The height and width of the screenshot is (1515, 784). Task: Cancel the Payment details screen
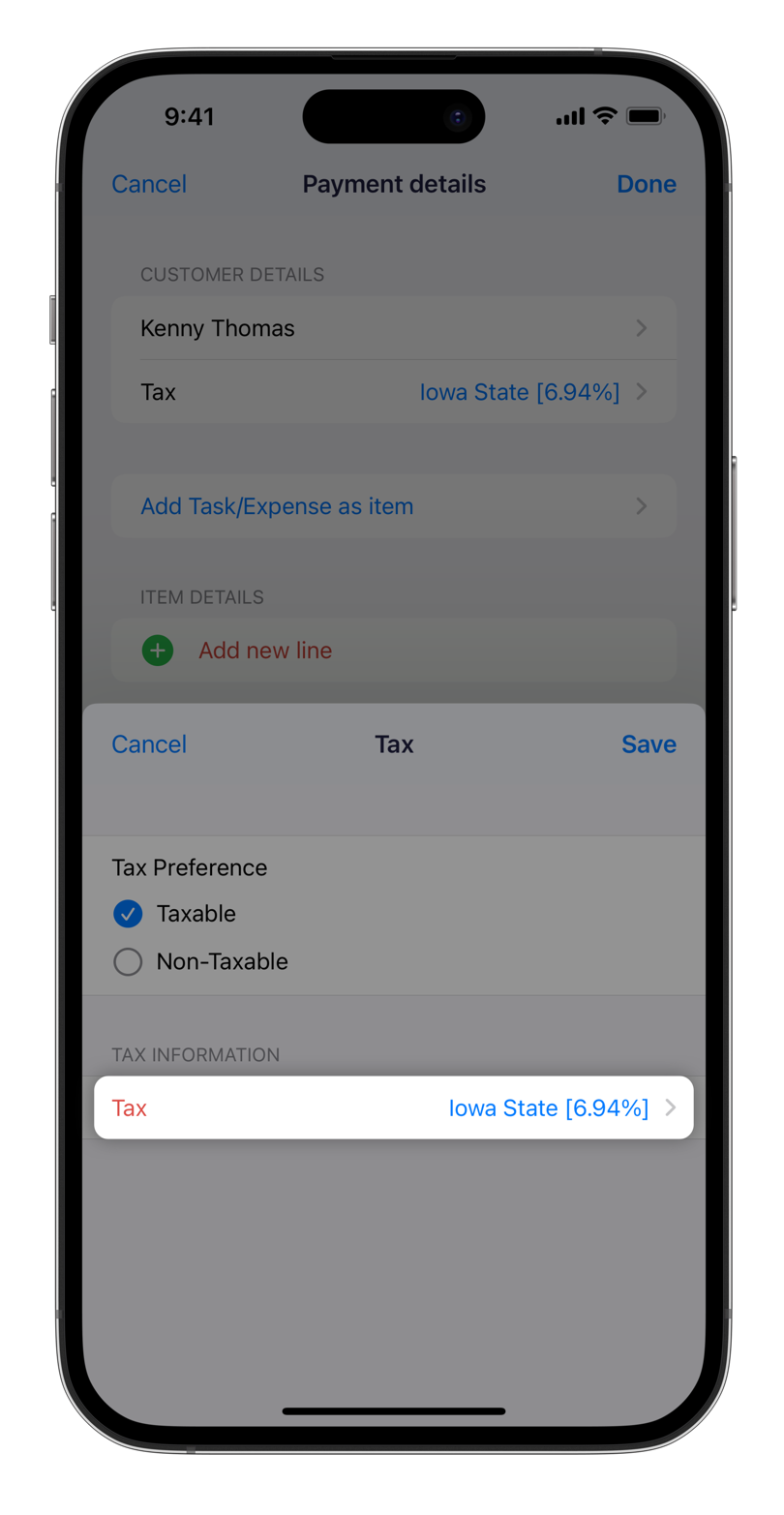tap(149, 184)
